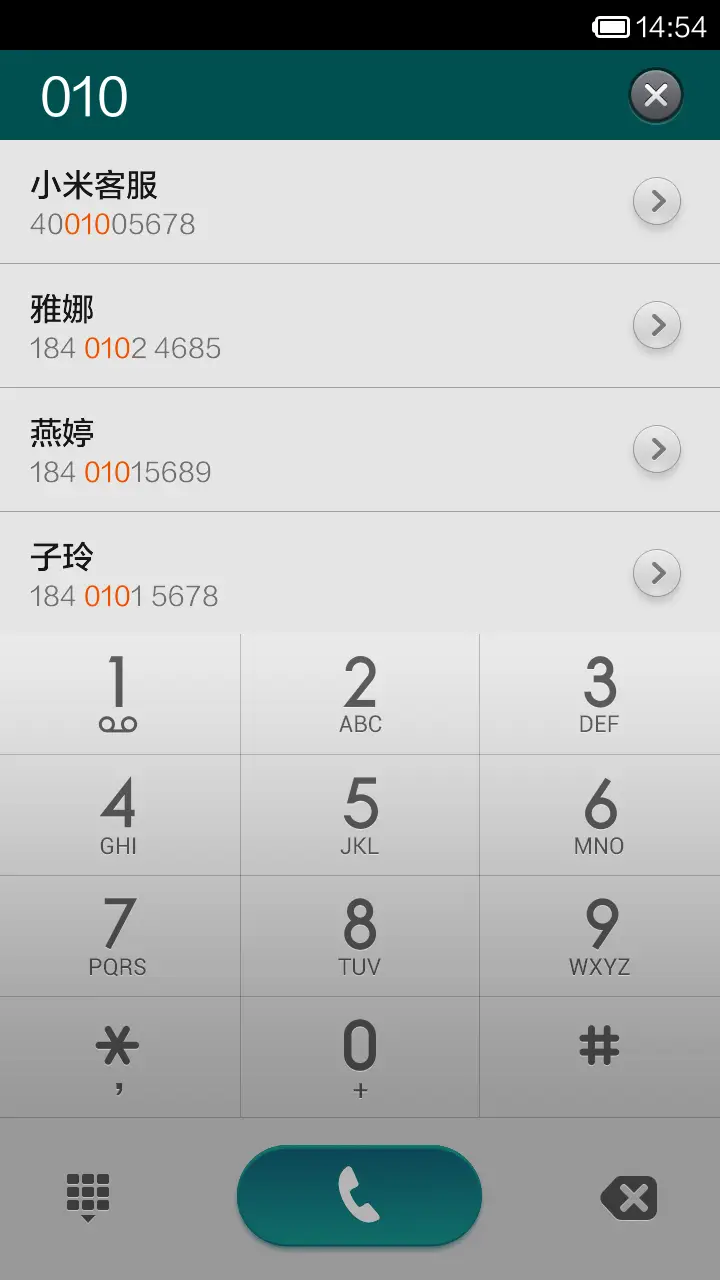Tap the green call button
The width and height of the screenshot is (720, 1280).
point(358,1195)
